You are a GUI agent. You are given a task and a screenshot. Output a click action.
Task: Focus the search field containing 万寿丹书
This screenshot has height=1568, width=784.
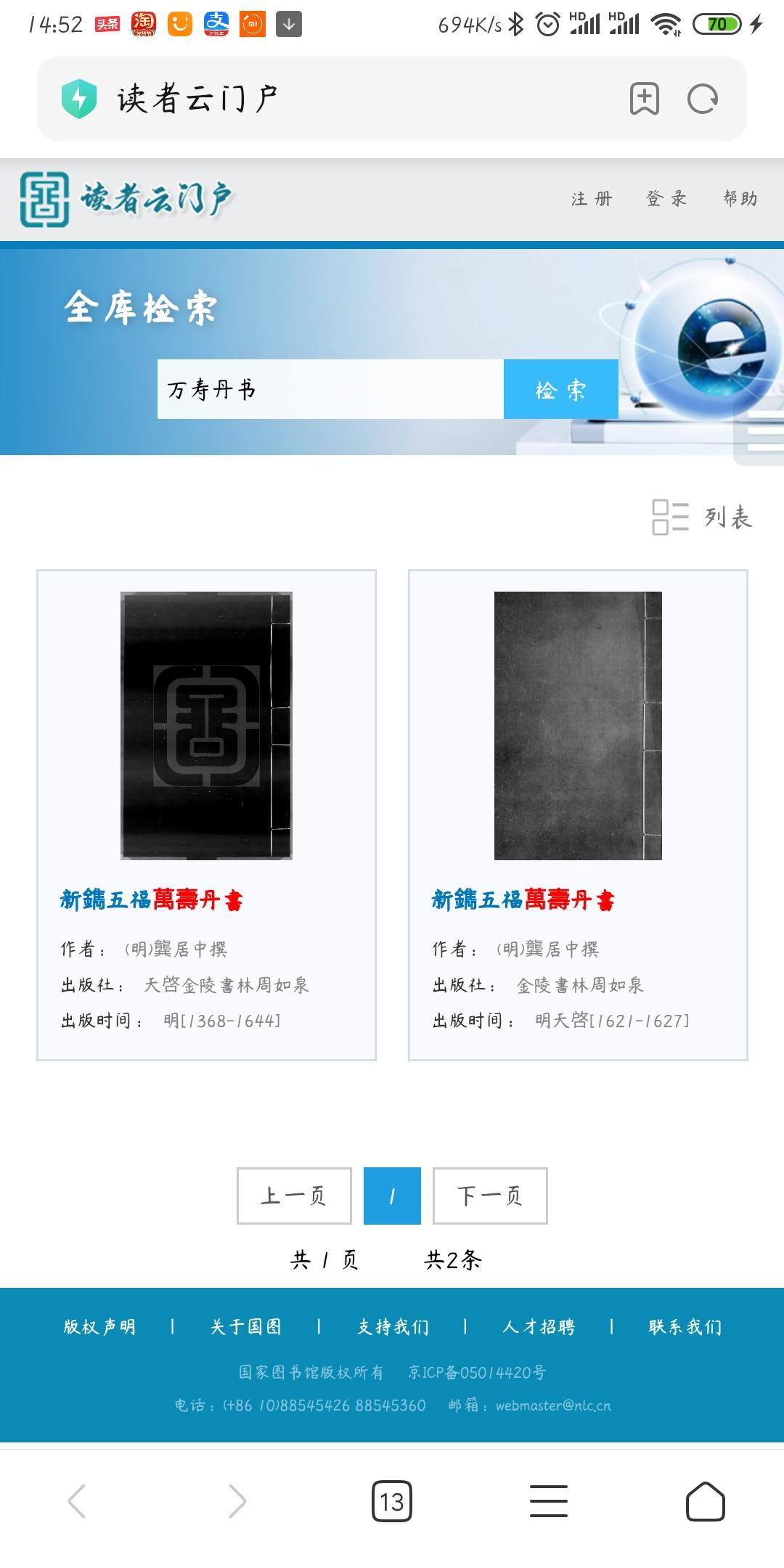tap(330, 389)
